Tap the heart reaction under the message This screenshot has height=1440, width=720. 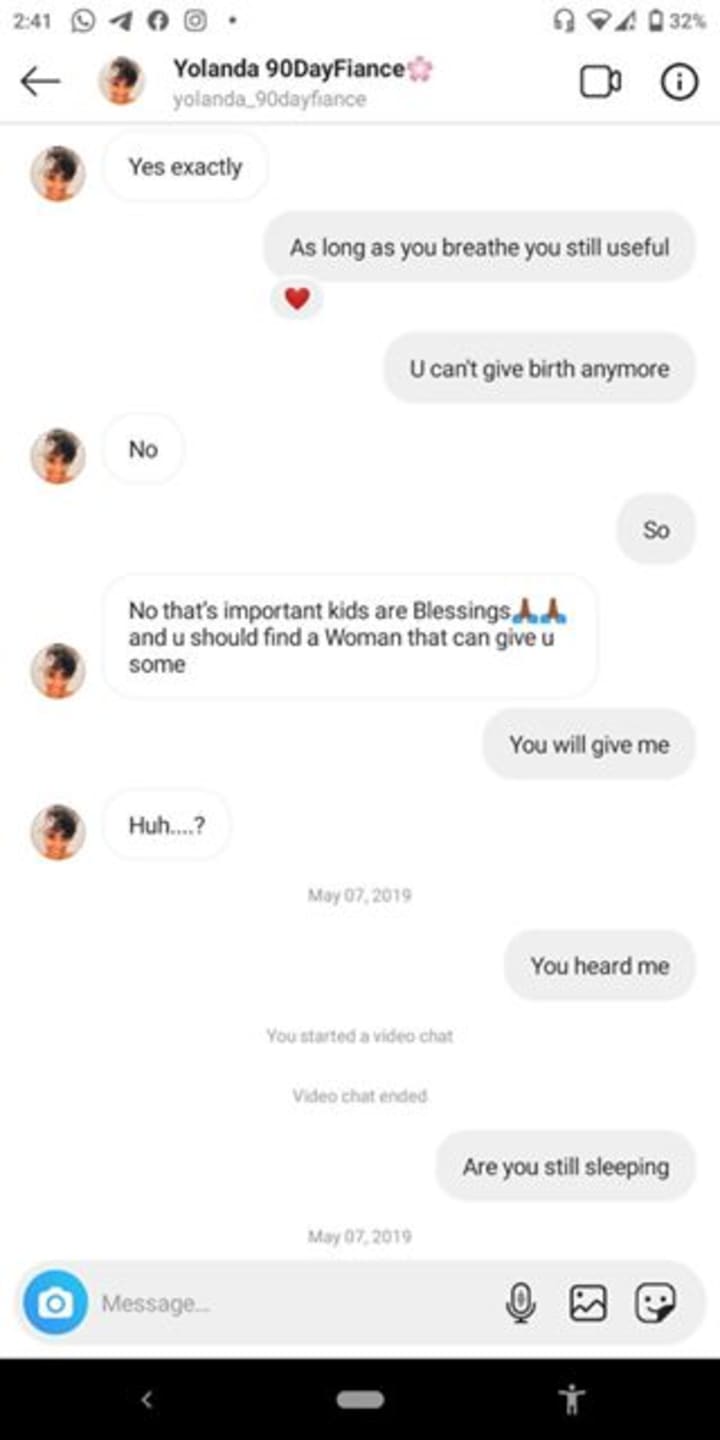297,298
